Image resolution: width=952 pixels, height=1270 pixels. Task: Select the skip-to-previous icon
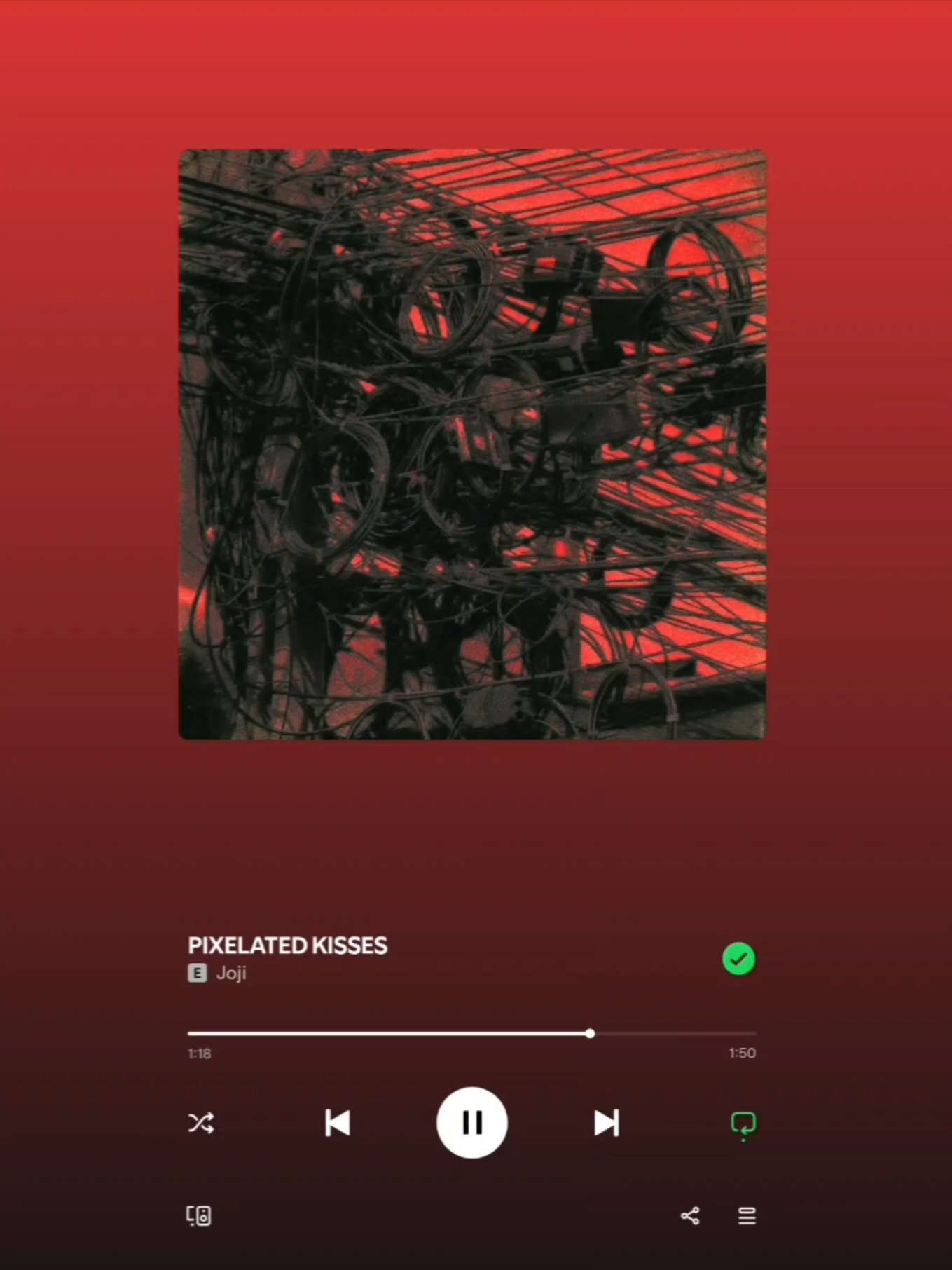[x=337, y=1122]
